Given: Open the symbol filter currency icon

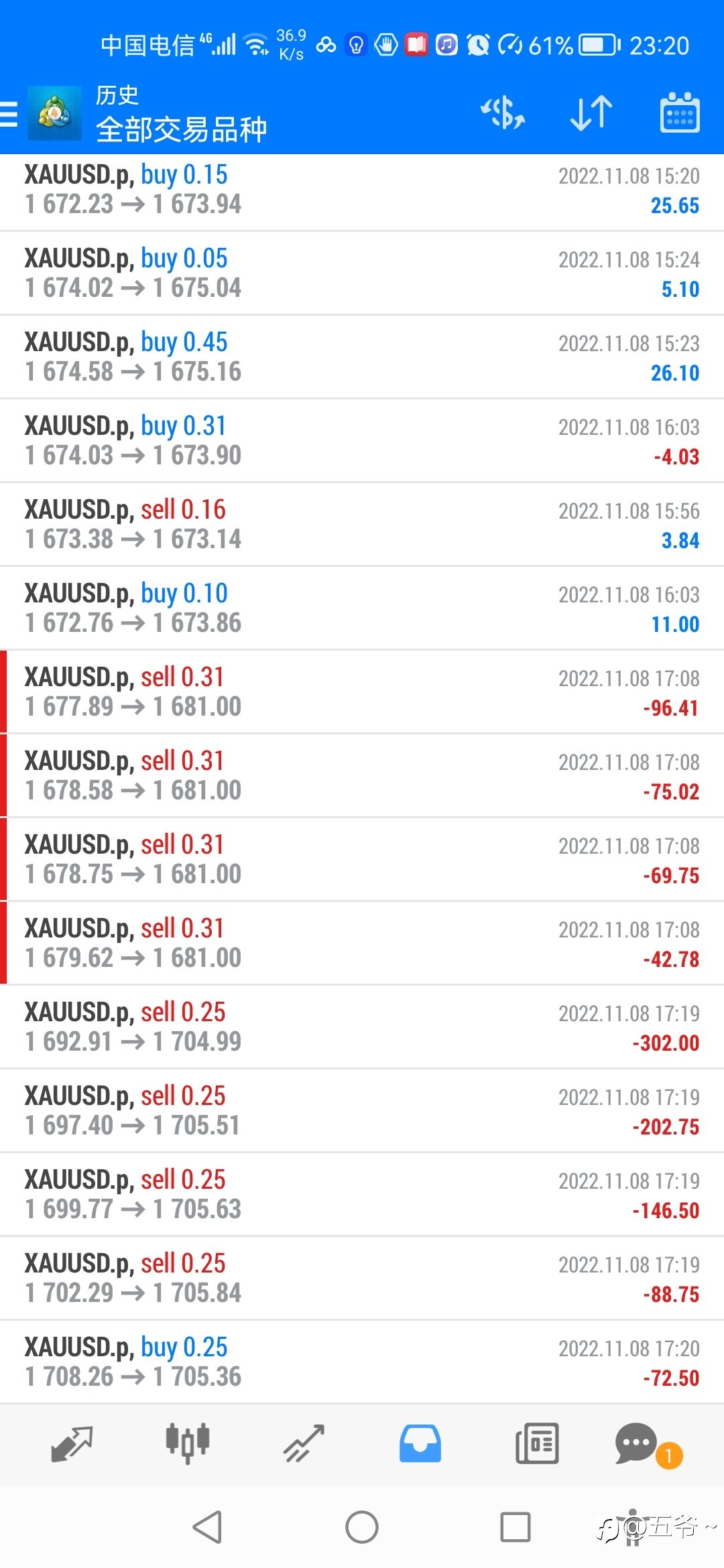Looking at the screenshot, I should pos(503,113).
